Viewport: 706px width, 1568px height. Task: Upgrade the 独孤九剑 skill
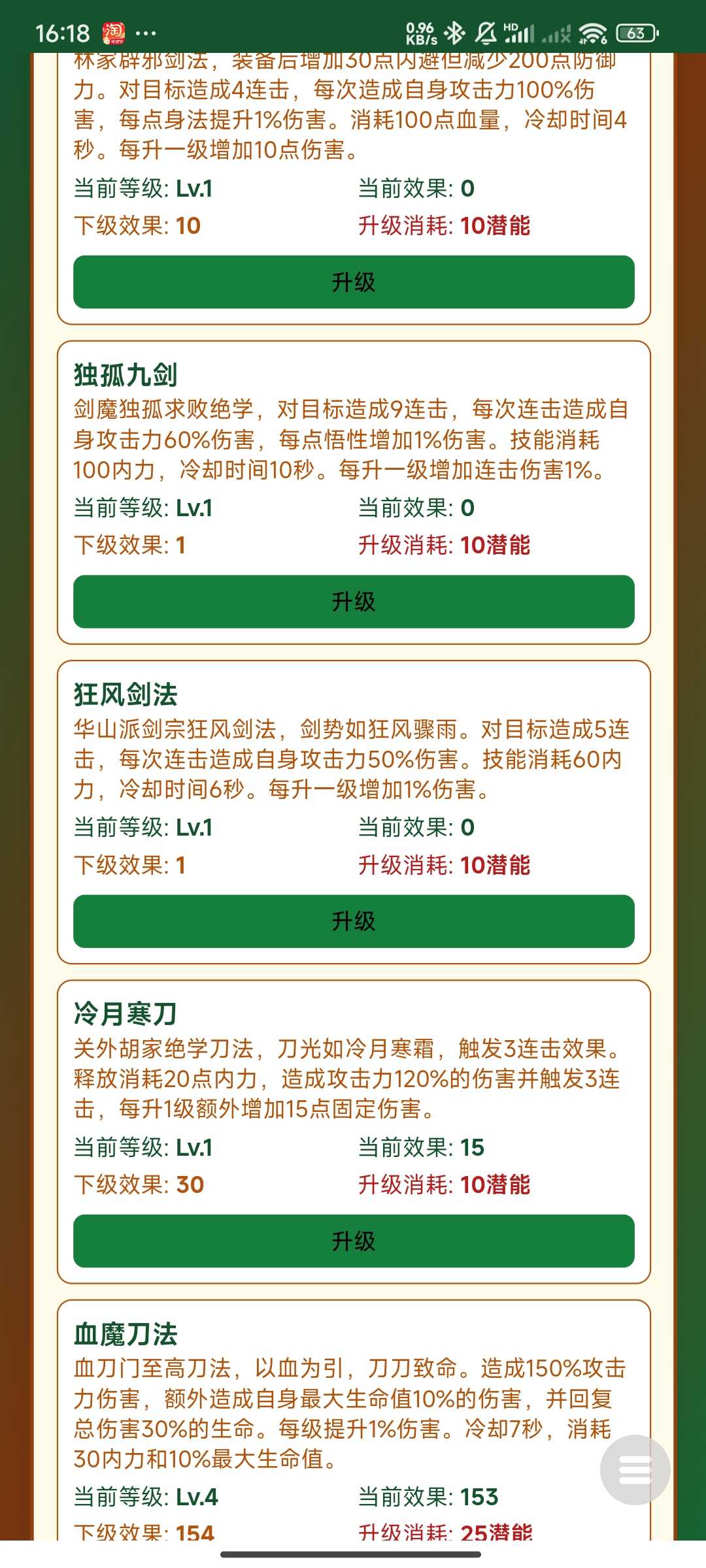coord(353,601)
